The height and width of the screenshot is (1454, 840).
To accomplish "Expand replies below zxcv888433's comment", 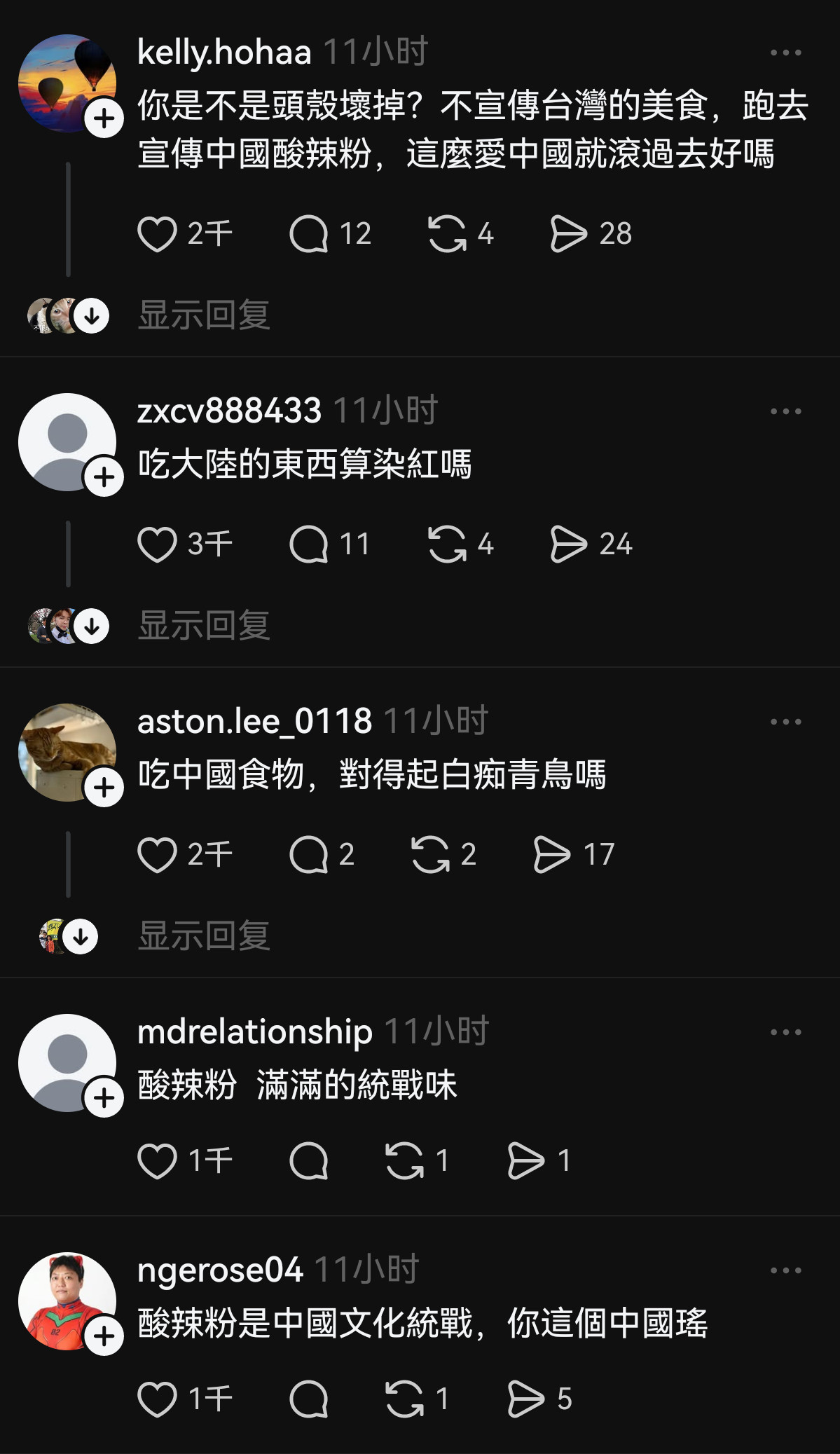I will click(x=203, y=626).
